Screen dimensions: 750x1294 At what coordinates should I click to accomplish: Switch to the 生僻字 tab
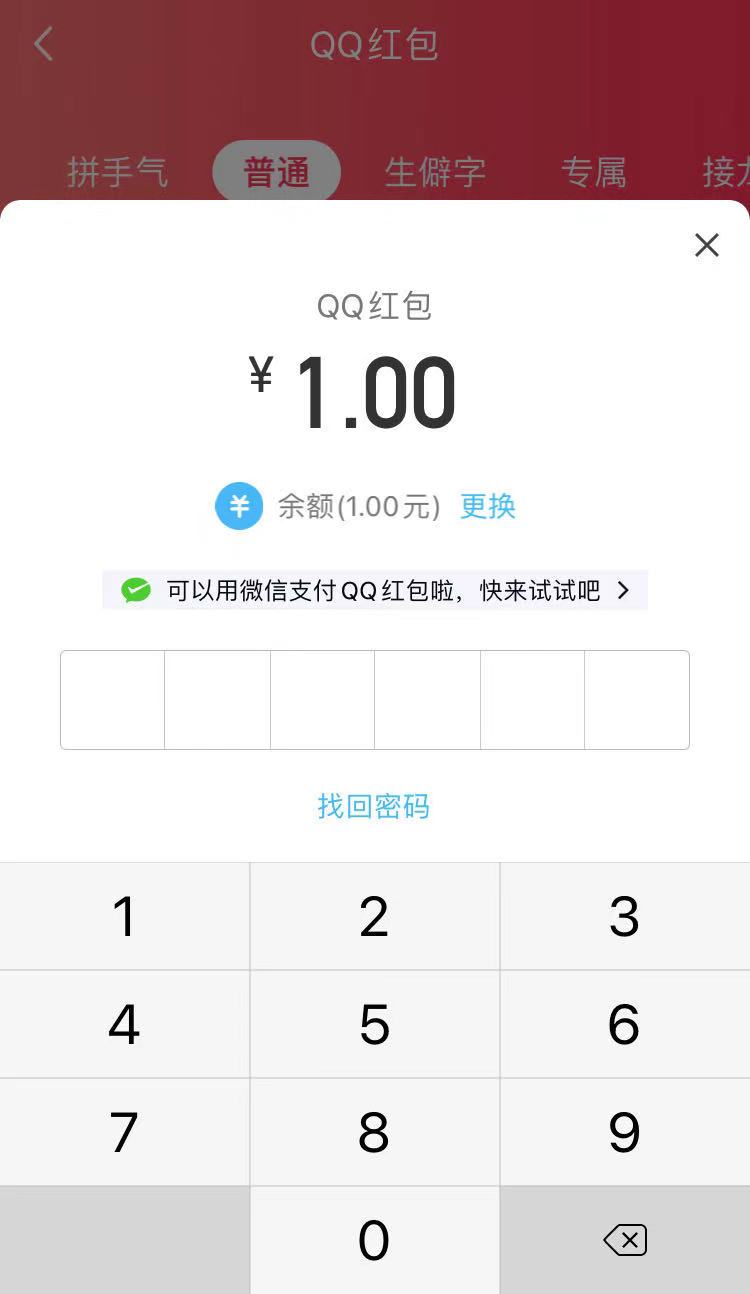click(x=435, y=173)
